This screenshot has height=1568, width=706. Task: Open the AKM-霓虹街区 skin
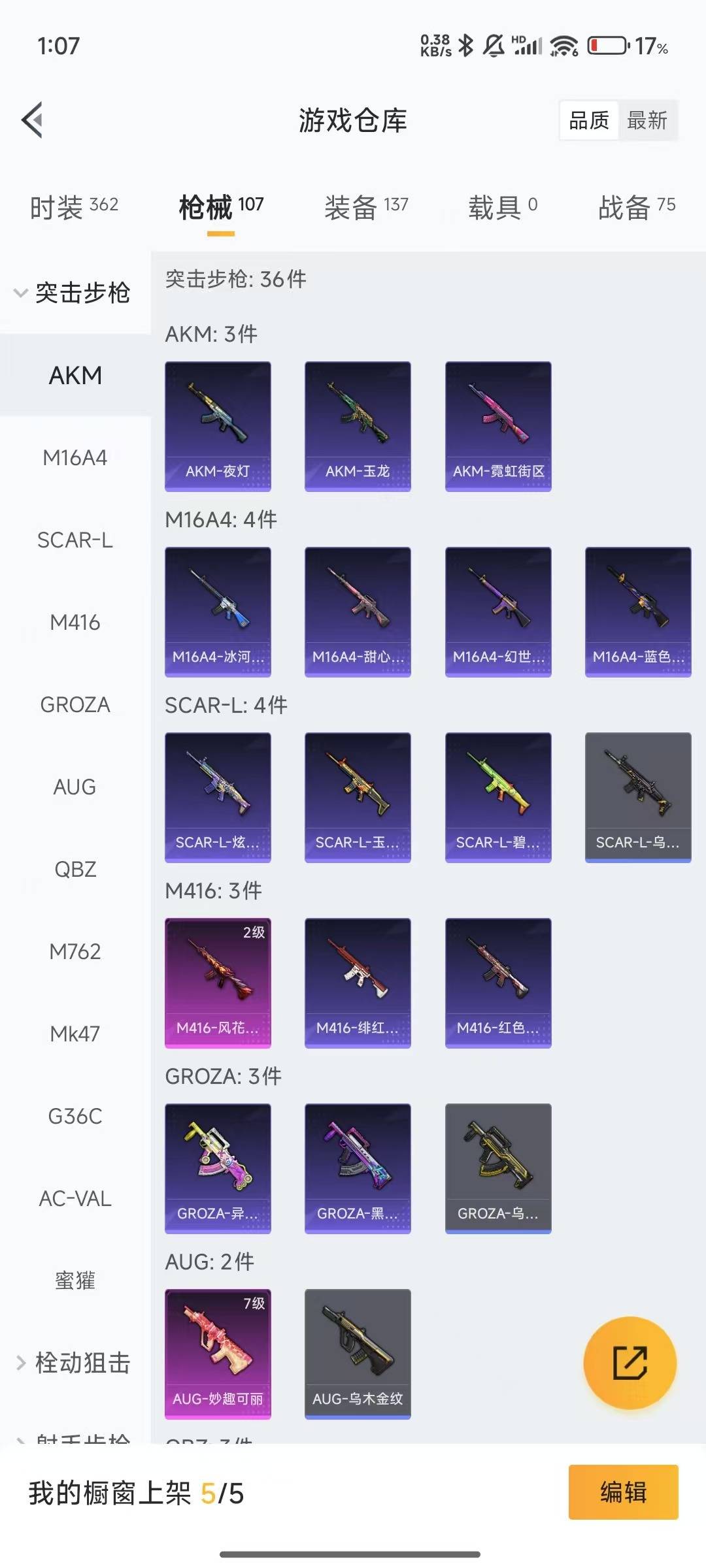pyautogui.click(x=498, y=426)
